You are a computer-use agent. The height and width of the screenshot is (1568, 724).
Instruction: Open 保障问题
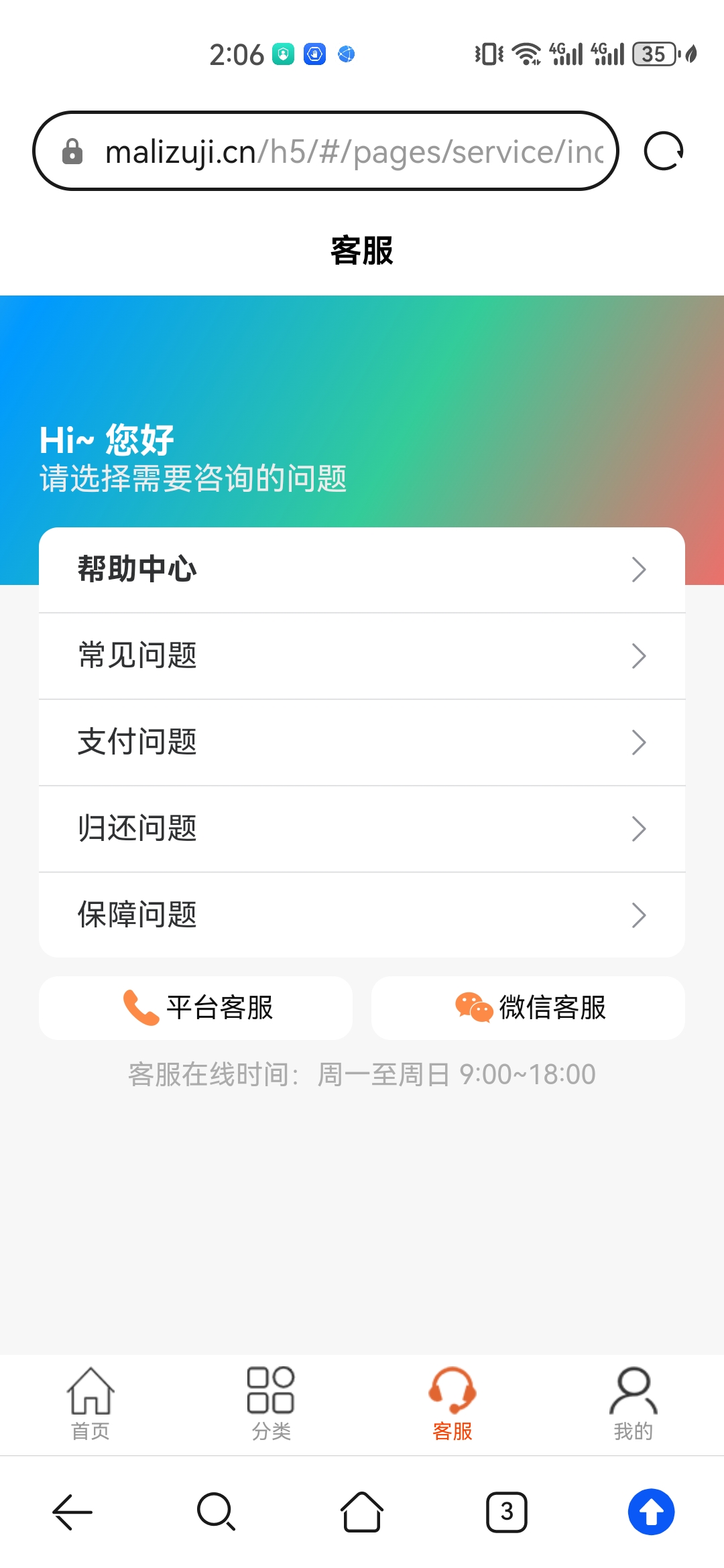click(x=362, y=915)
